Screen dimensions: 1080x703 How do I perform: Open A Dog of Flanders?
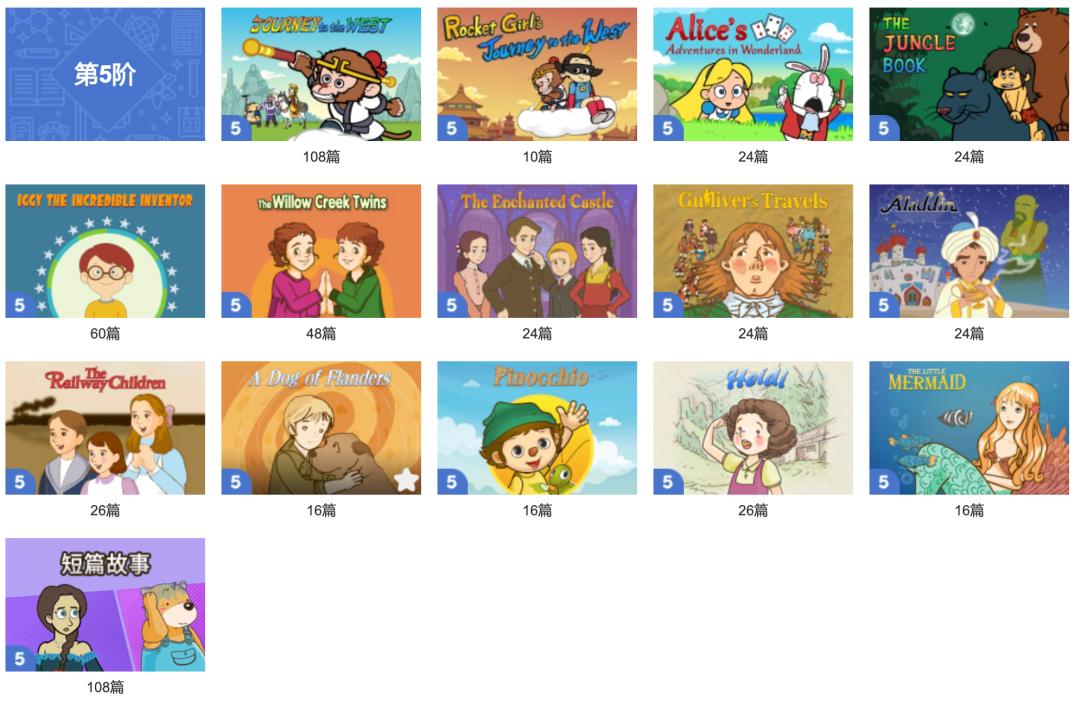(321, 428)
